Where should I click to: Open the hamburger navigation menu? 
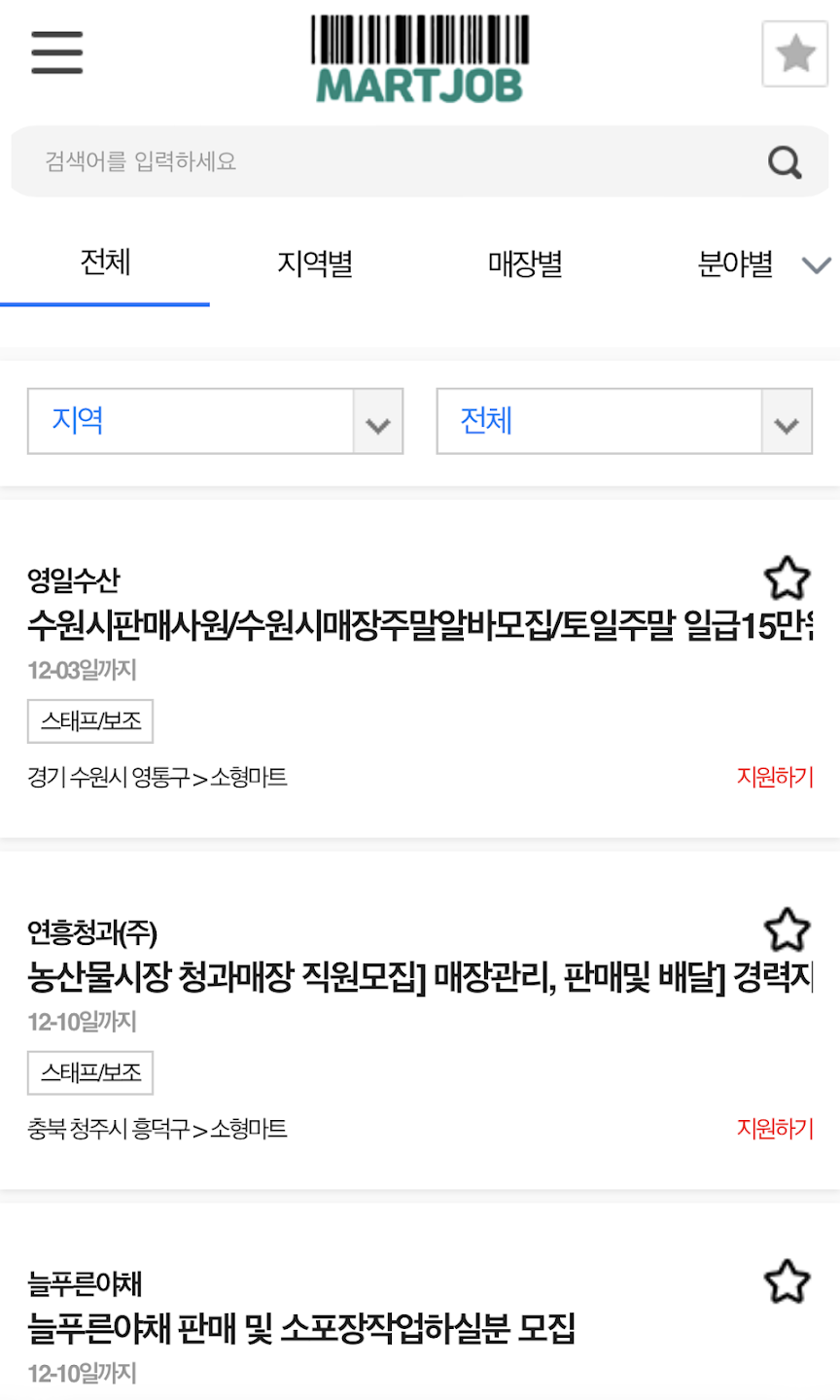click(x=56, y=52)
